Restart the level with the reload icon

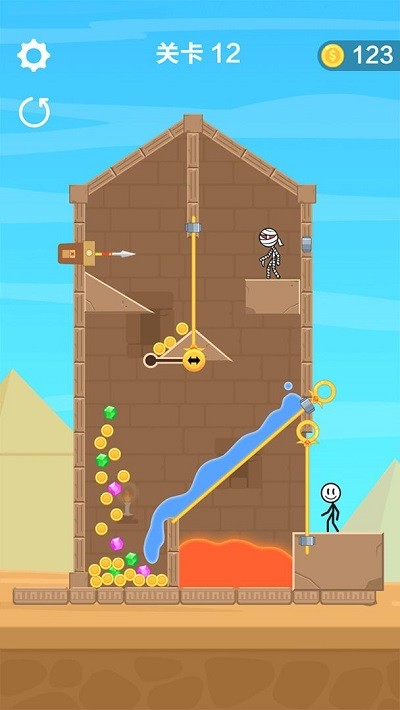coord(34,112)
